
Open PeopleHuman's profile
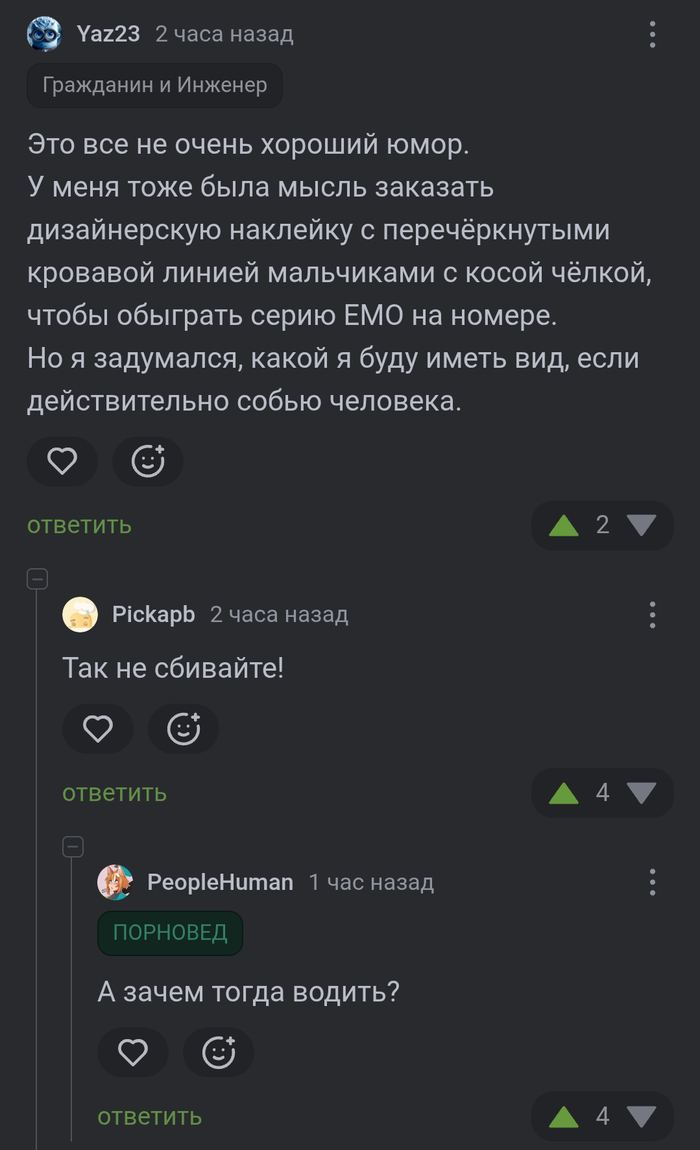(220, 882)
